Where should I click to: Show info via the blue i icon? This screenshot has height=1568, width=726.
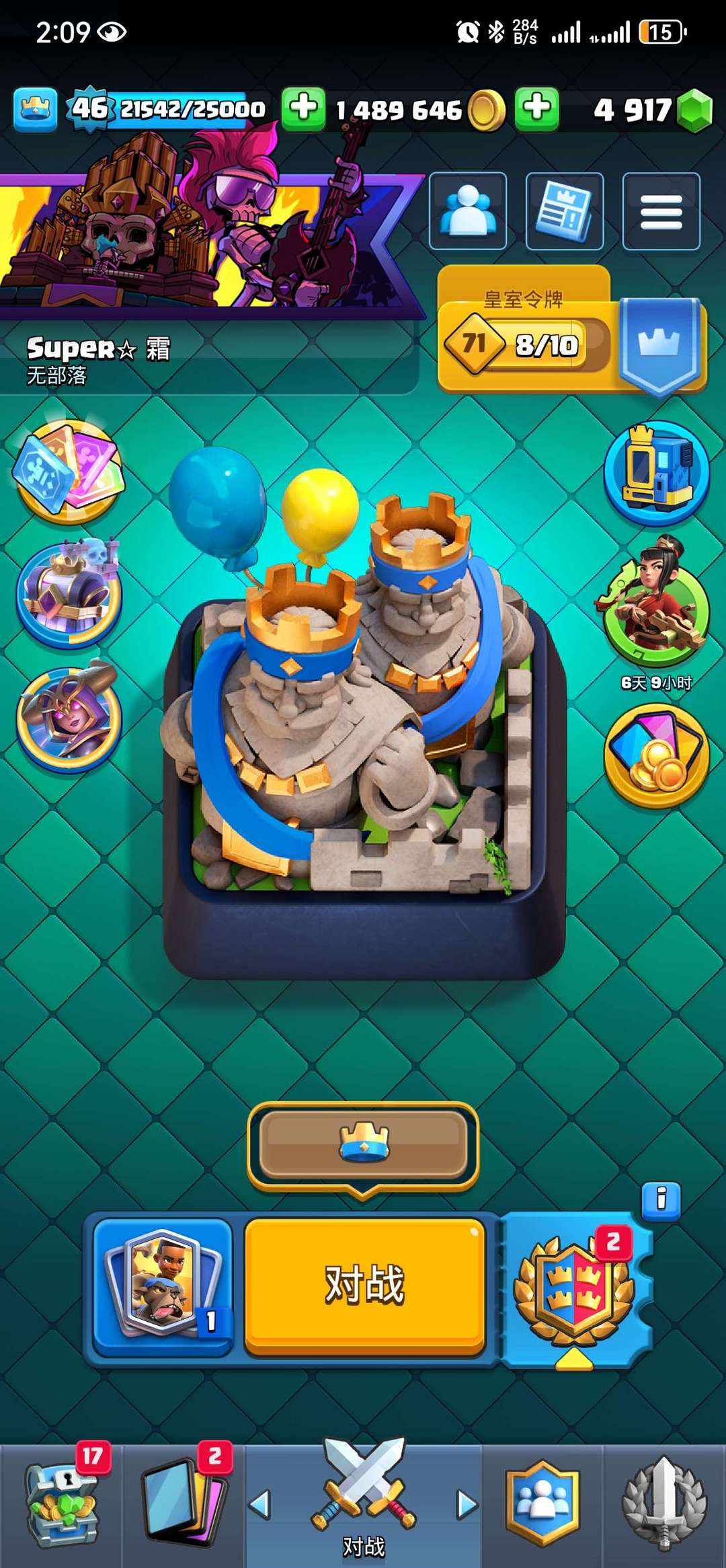(x=661, y=1201)
